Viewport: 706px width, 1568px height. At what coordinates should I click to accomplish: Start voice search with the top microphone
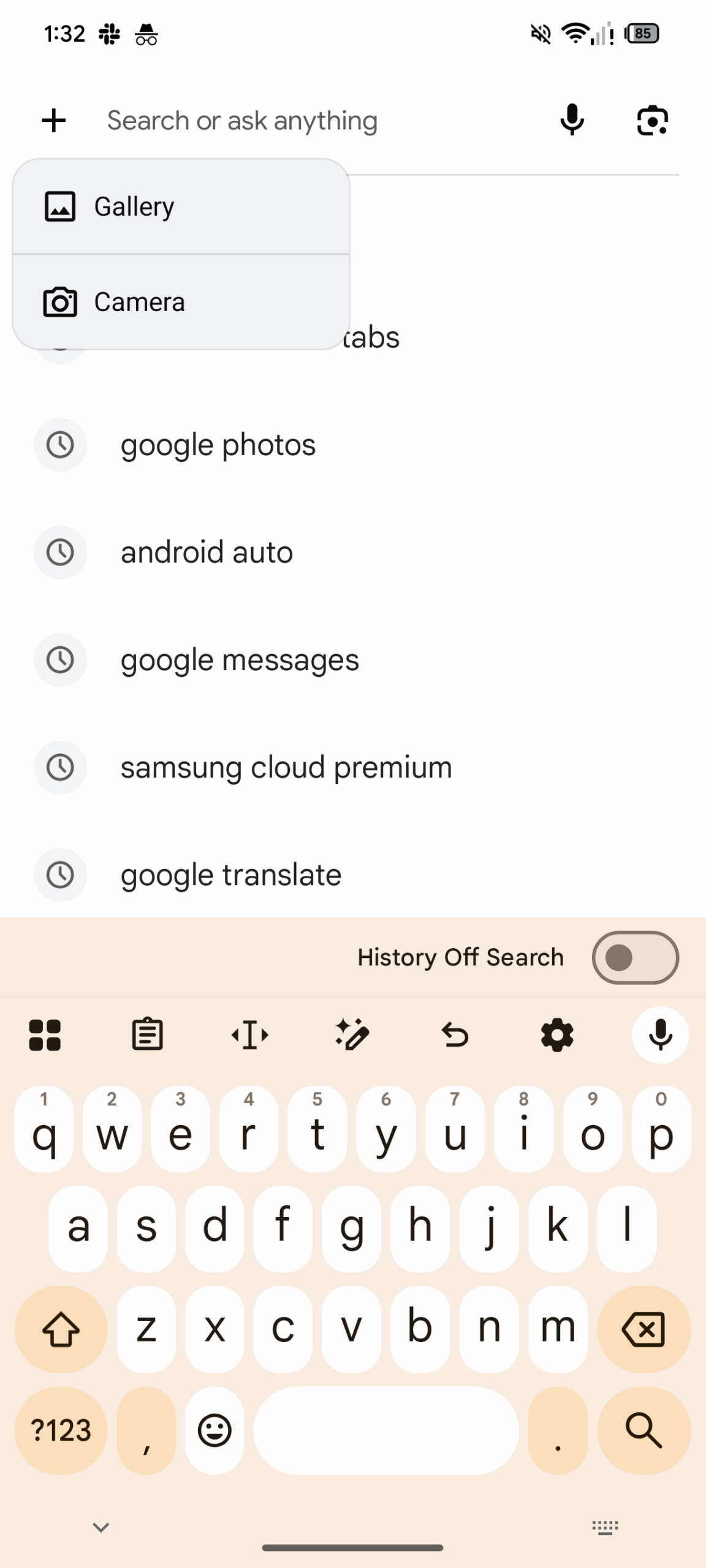tap(572, 120)
